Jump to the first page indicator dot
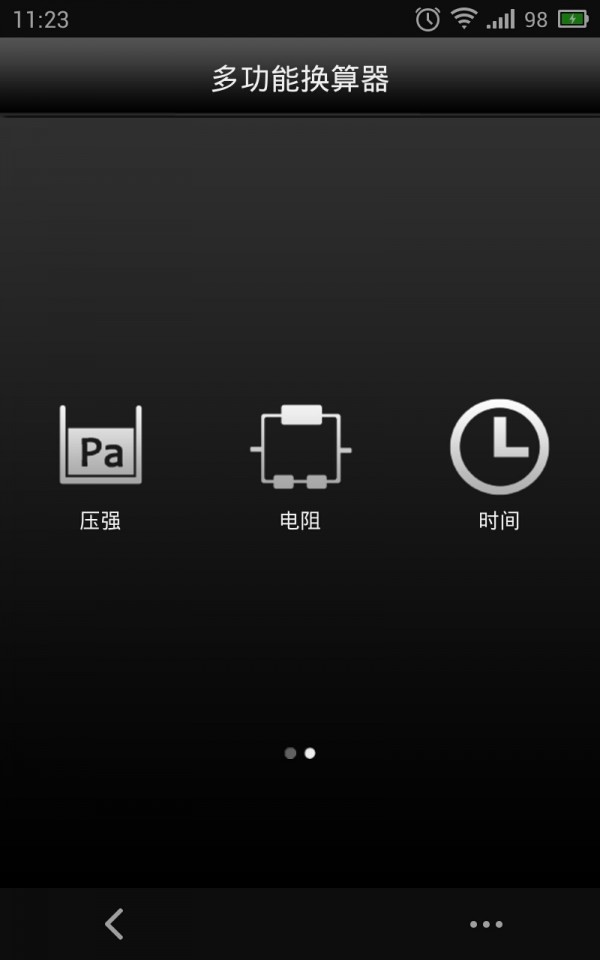This screenshot has height=960, width=600. click(290, 753)
